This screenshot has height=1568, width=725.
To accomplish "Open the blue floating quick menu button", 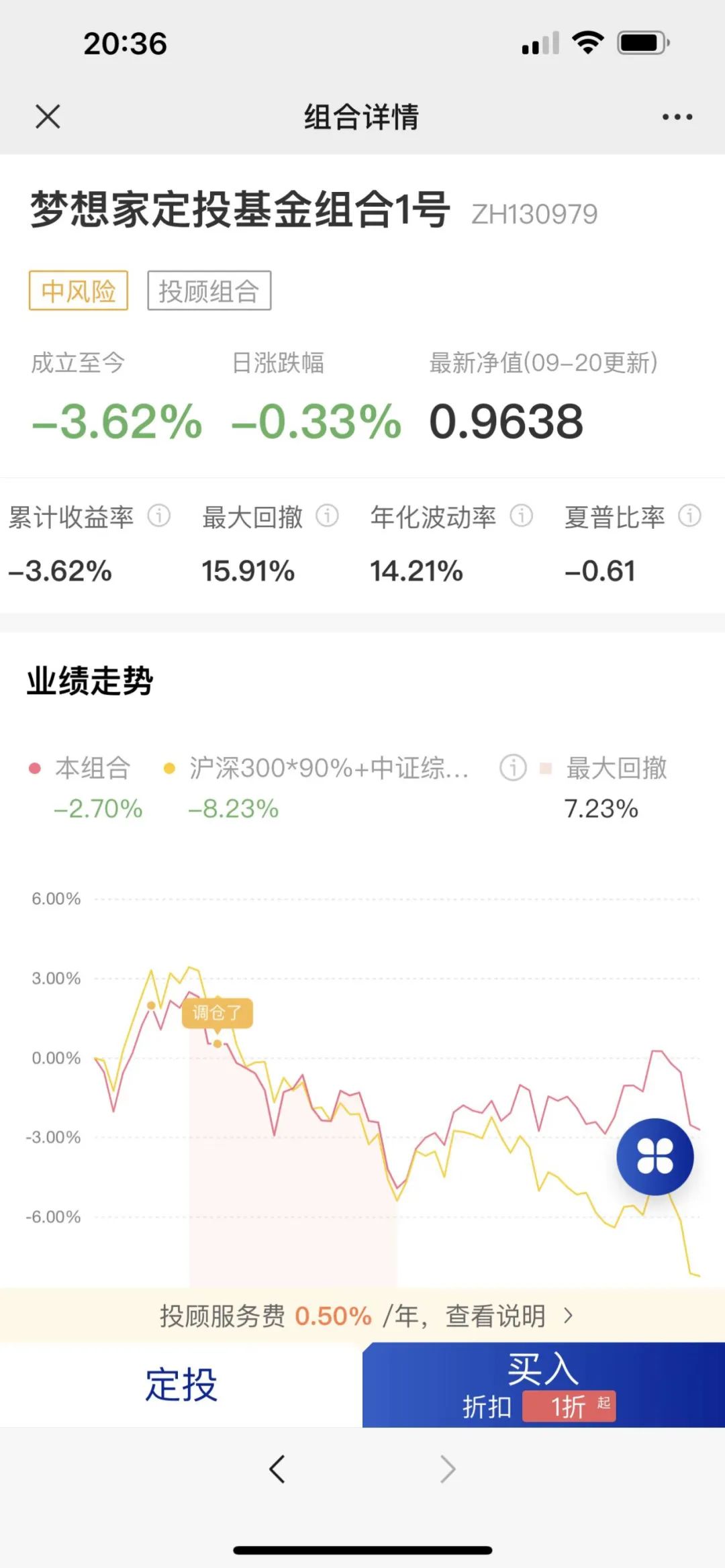I will [x=655, y=1157].
